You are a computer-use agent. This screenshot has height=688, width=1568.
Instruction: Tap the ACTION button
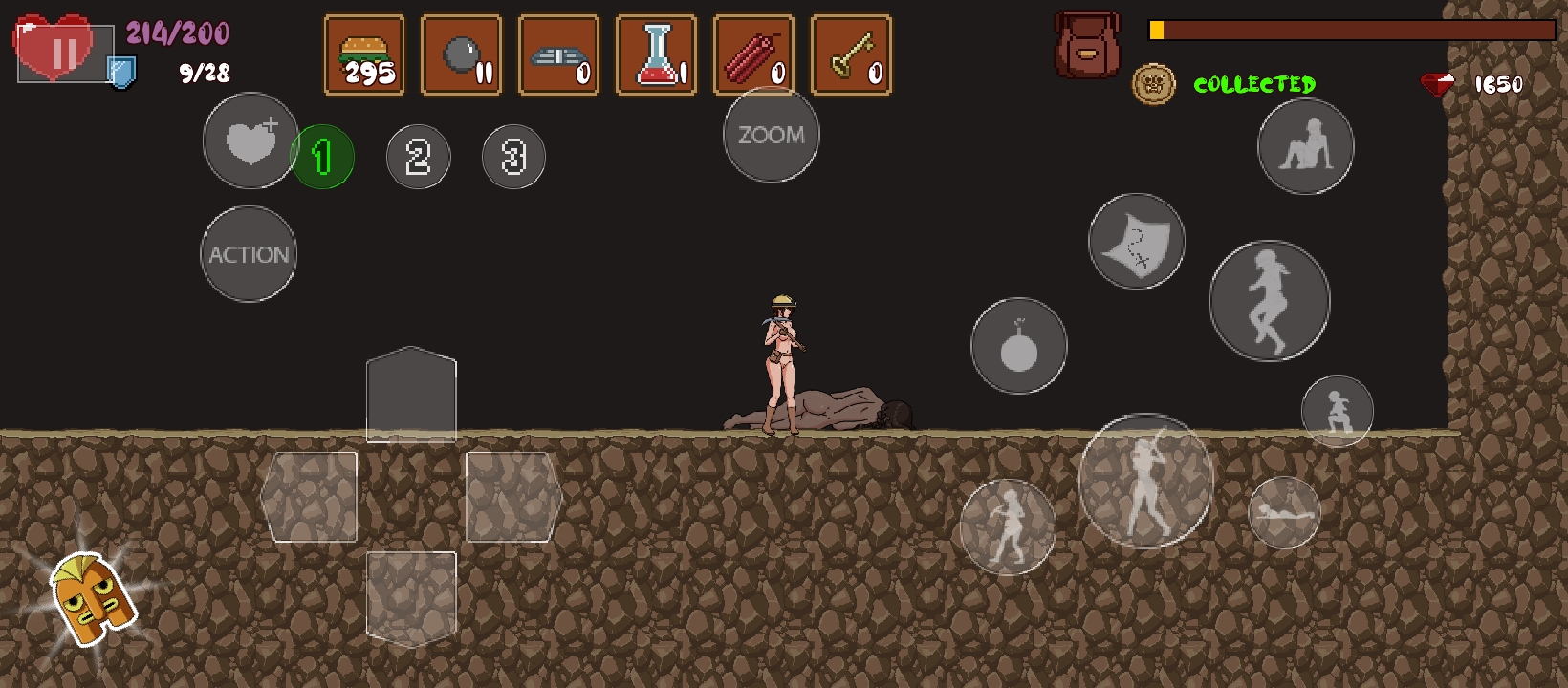(x=249, y=254)
